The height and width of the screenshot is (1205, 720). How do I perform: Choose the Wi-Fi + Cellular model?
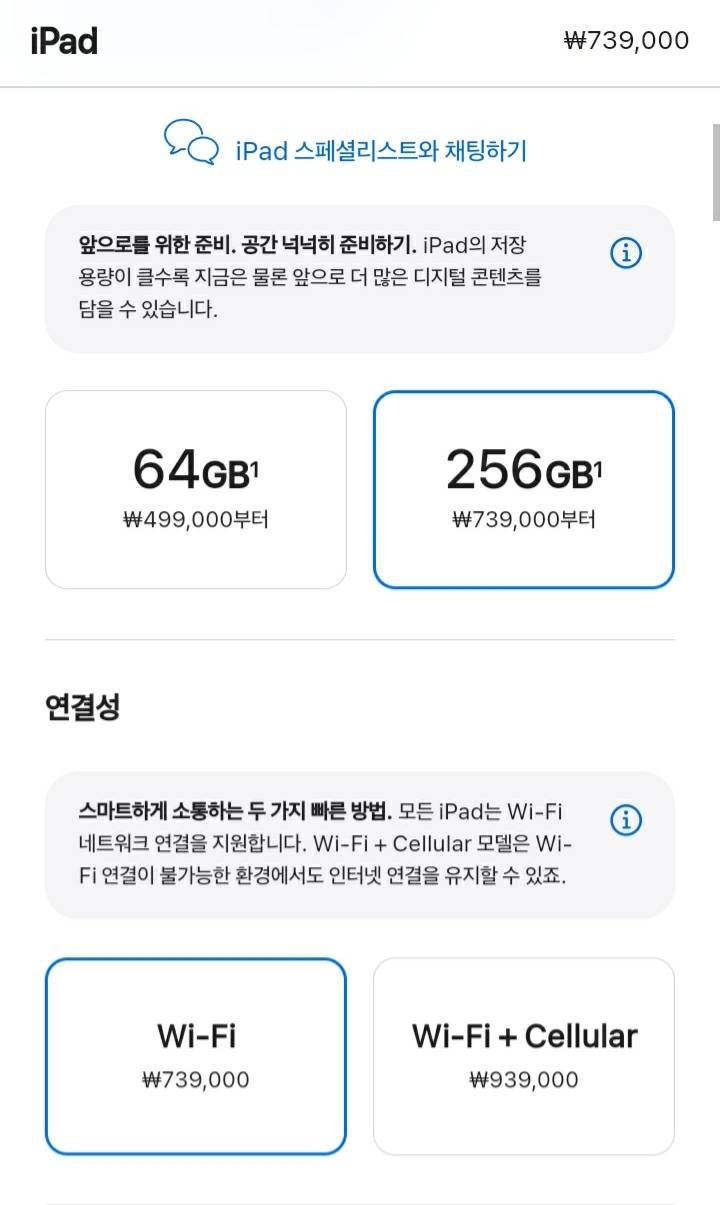(524, 1055)
